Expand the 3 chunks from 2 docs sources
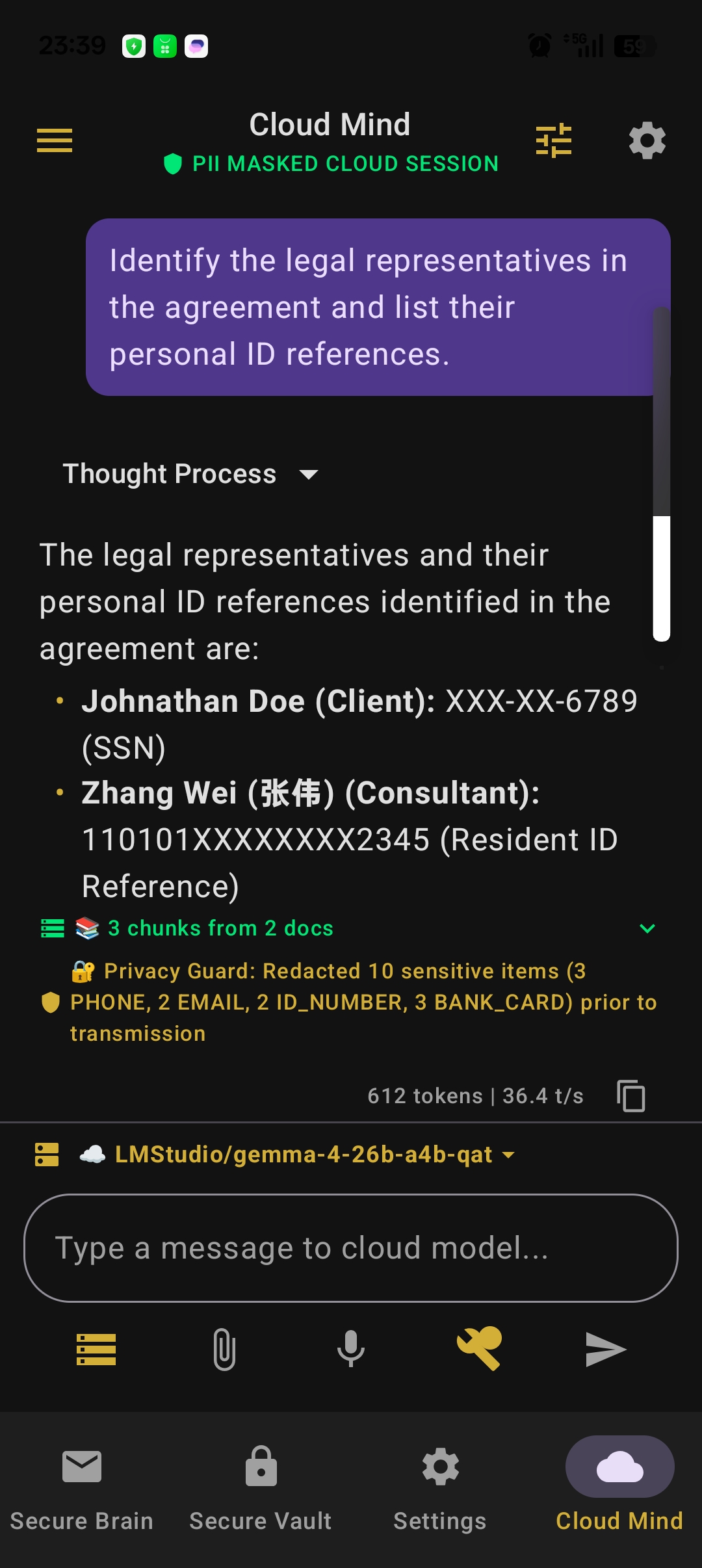Screen dimensions: 702x1568 tap(348, 928)
